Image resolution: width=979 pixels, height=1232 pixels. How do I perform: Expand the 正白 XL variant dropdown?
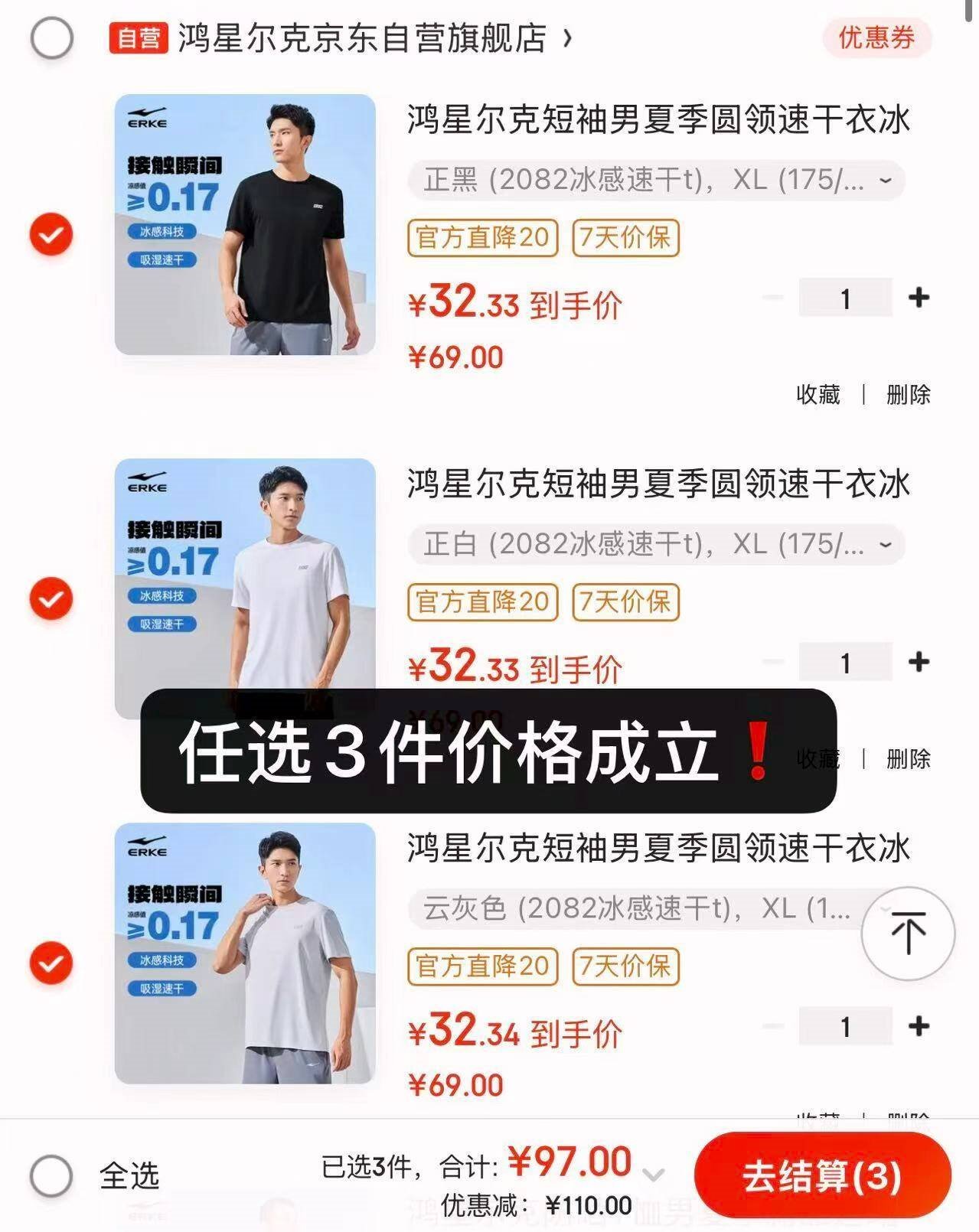coord(656,545)
